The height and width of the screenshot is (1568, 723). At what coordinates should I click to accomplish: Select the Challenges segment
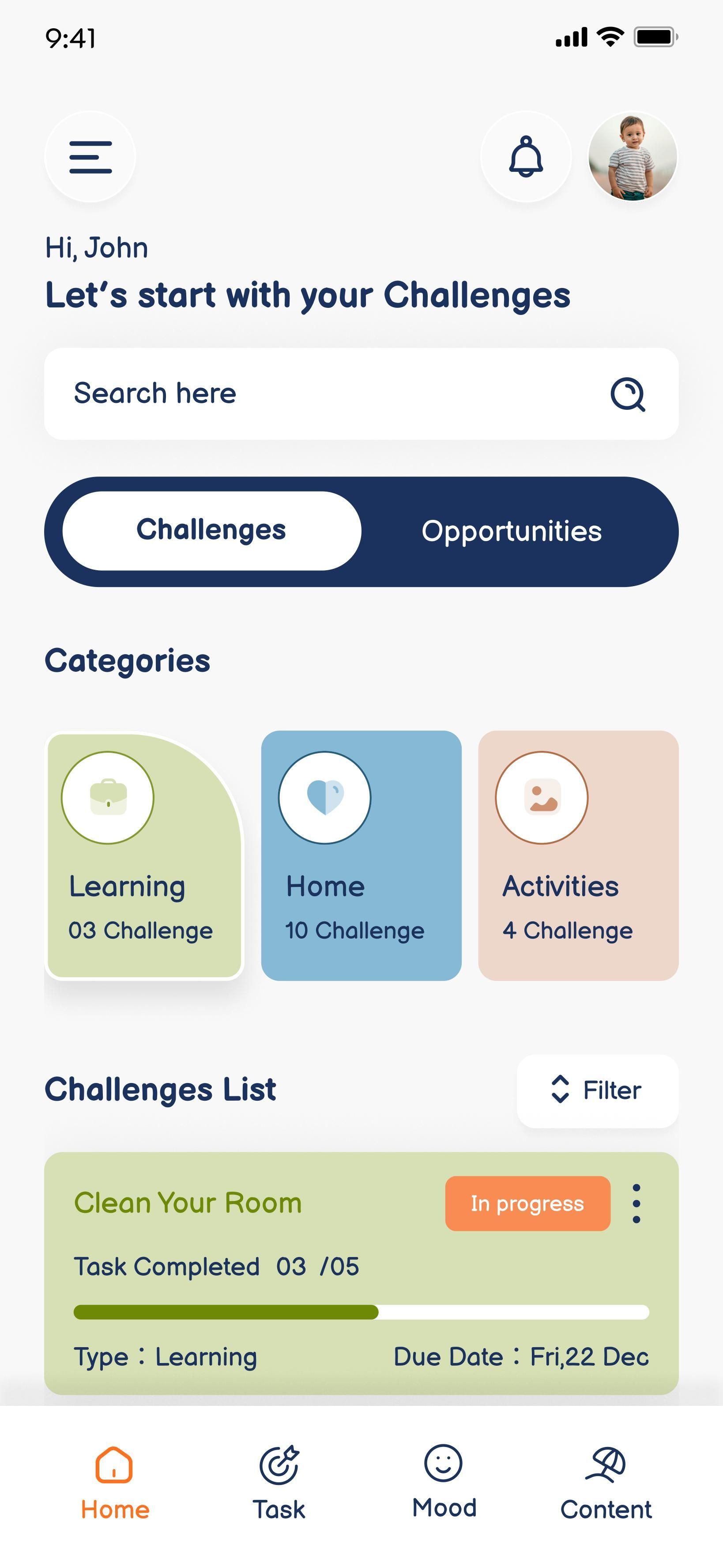tap(211, 530)
